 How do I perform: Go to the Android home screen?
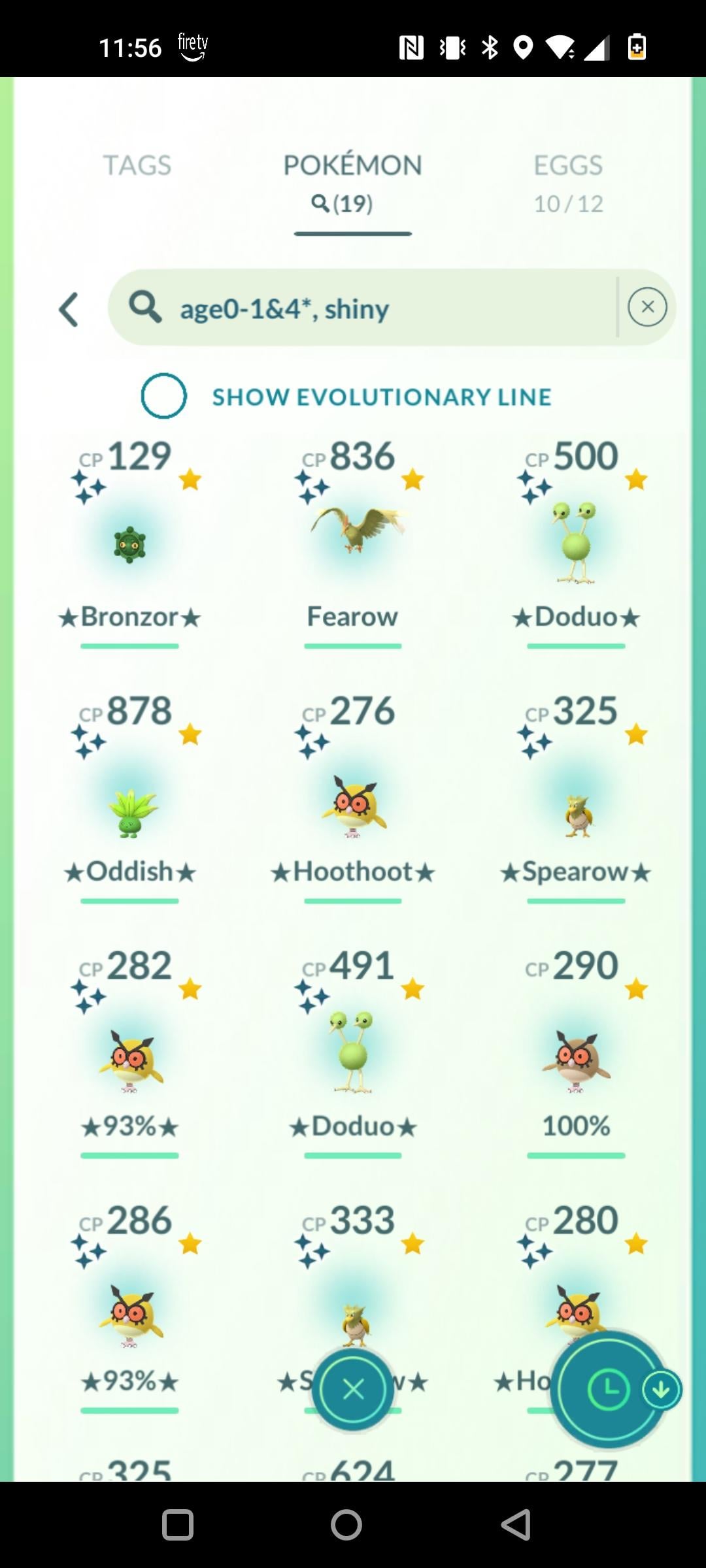pyautogui.click(x=346, y=1526)
